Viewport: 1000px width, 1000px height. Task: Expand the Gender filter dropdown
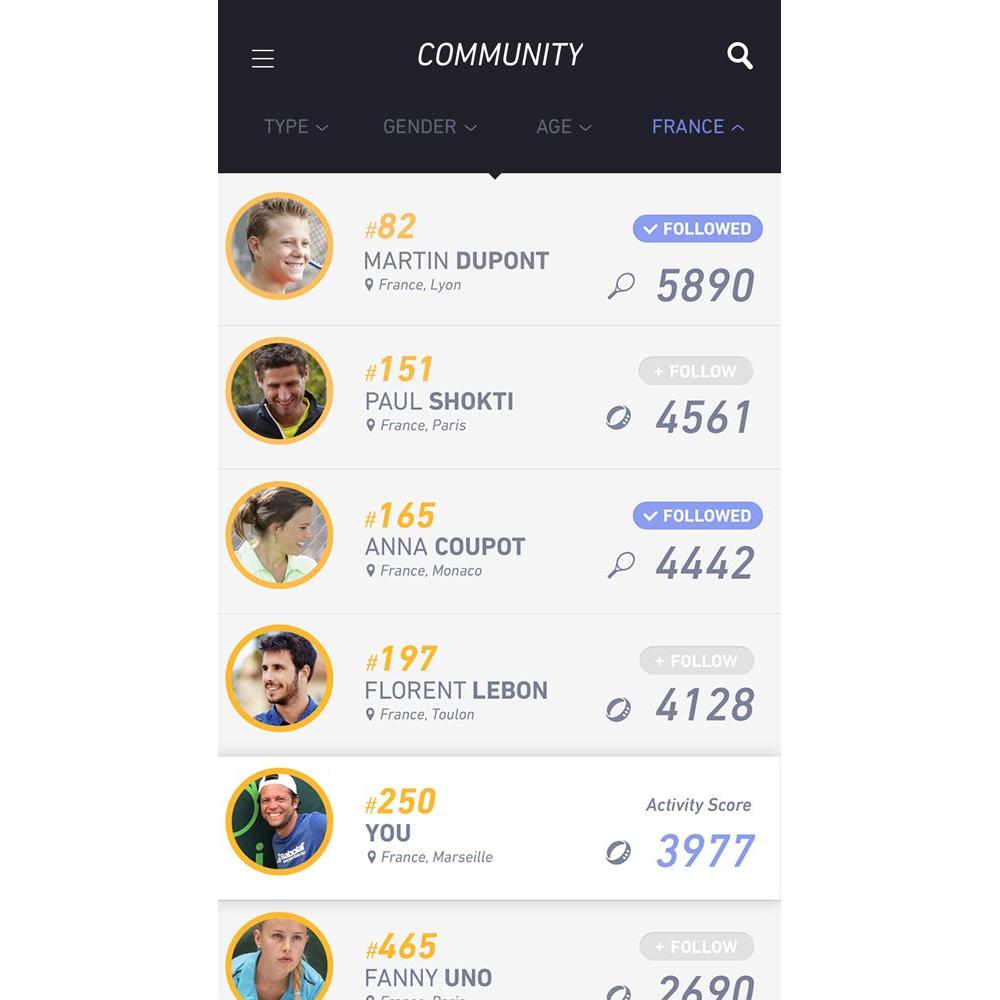(429, 127)
